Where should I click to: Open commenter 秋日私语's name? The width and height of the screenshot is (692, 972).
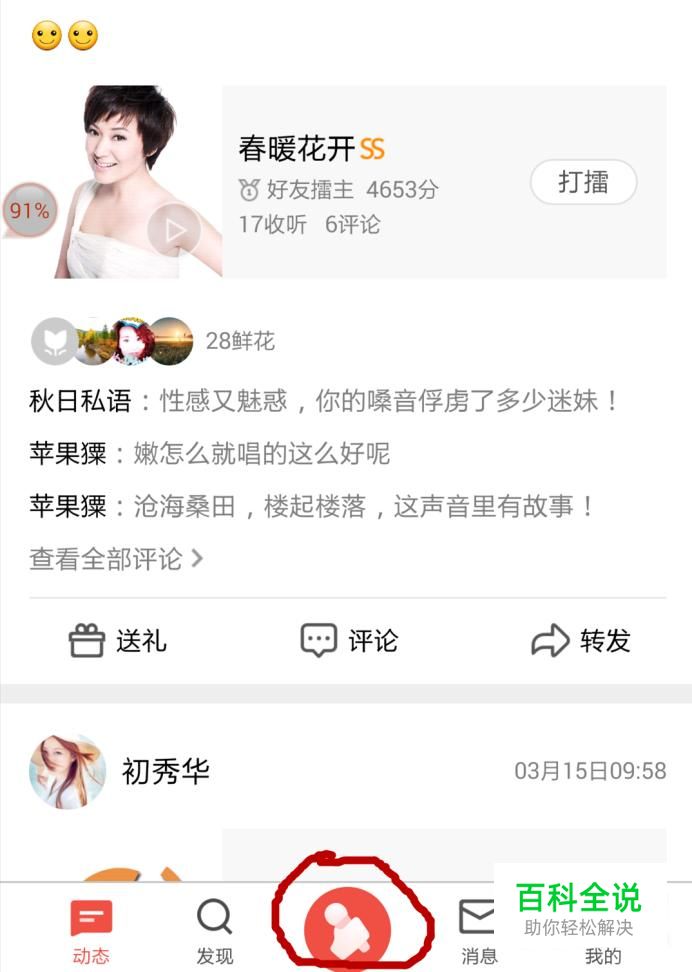80,402
